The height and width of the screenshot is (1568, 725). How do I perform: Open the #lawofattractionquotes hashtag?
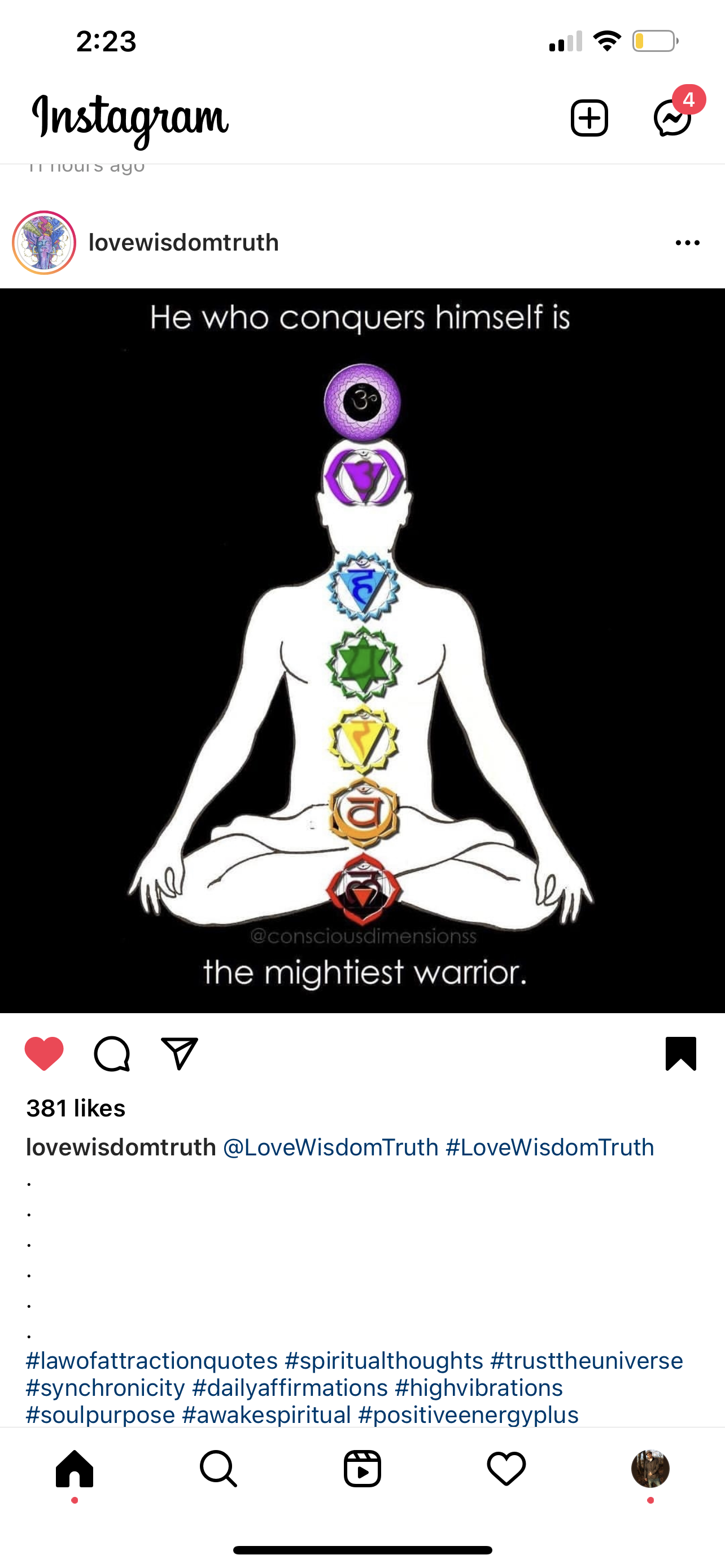pyautogui.click(x=151, y=1360)
